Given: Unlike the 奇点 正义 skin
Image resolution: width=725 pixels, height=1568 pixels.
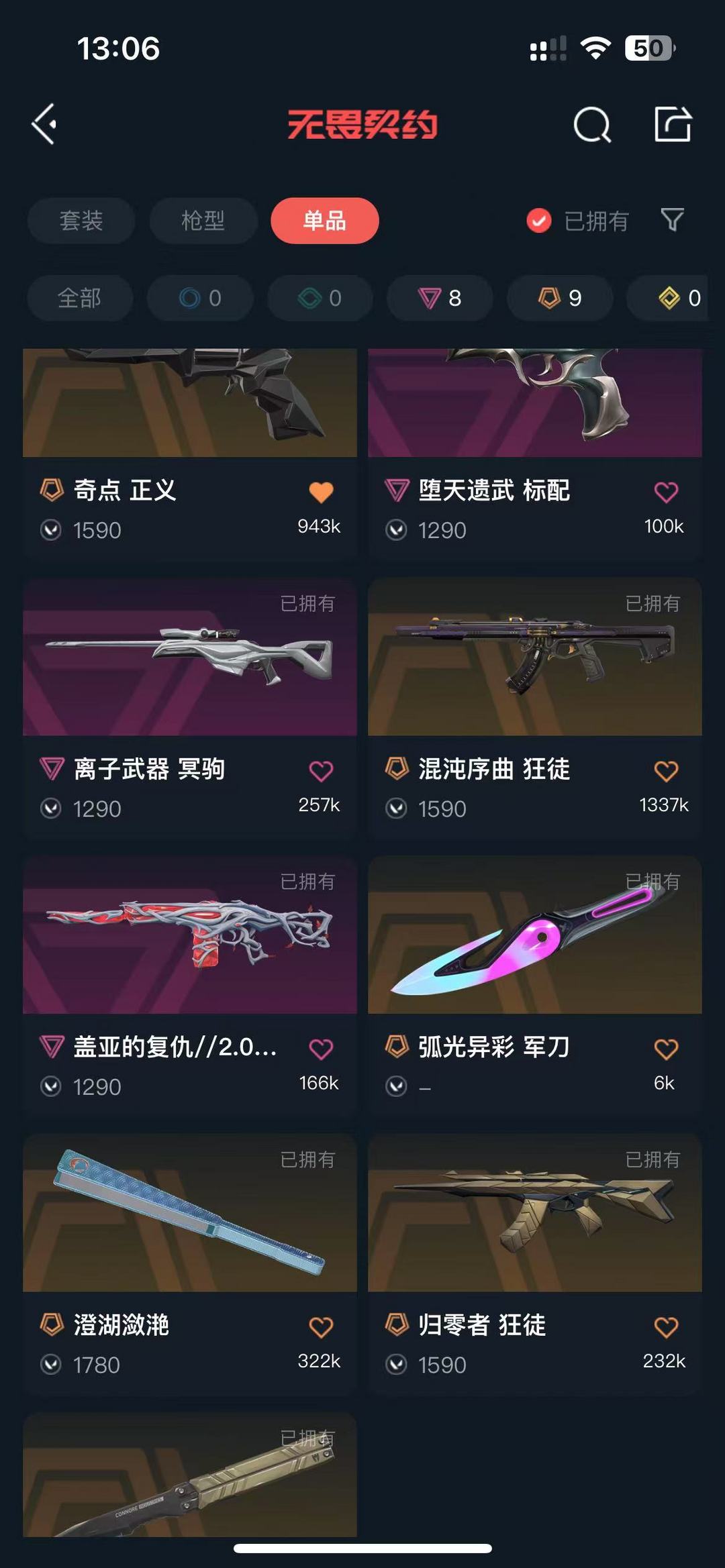Looking at the screenshot, I should tap(321, 492).
